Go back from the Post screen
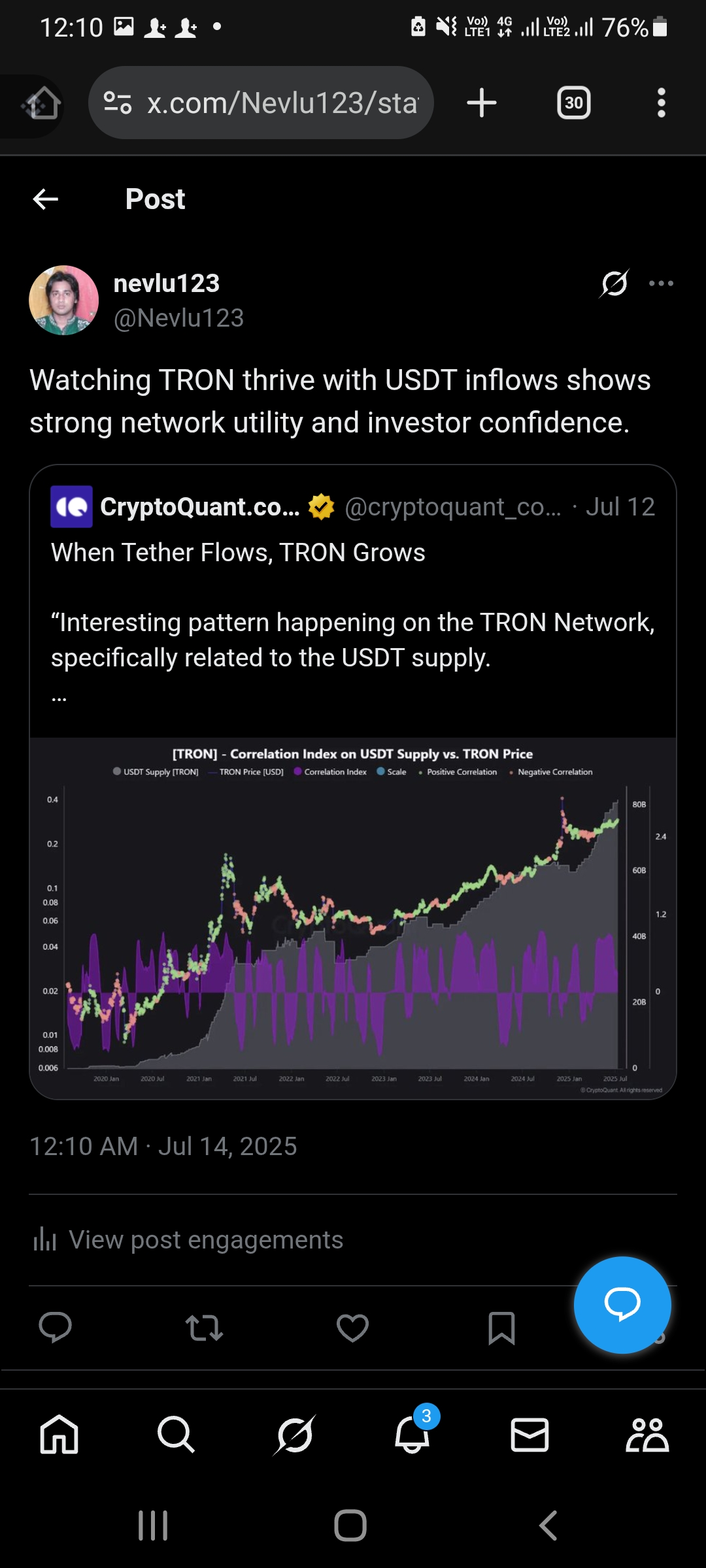This screenshot has width=706, height=1568. 46,199
